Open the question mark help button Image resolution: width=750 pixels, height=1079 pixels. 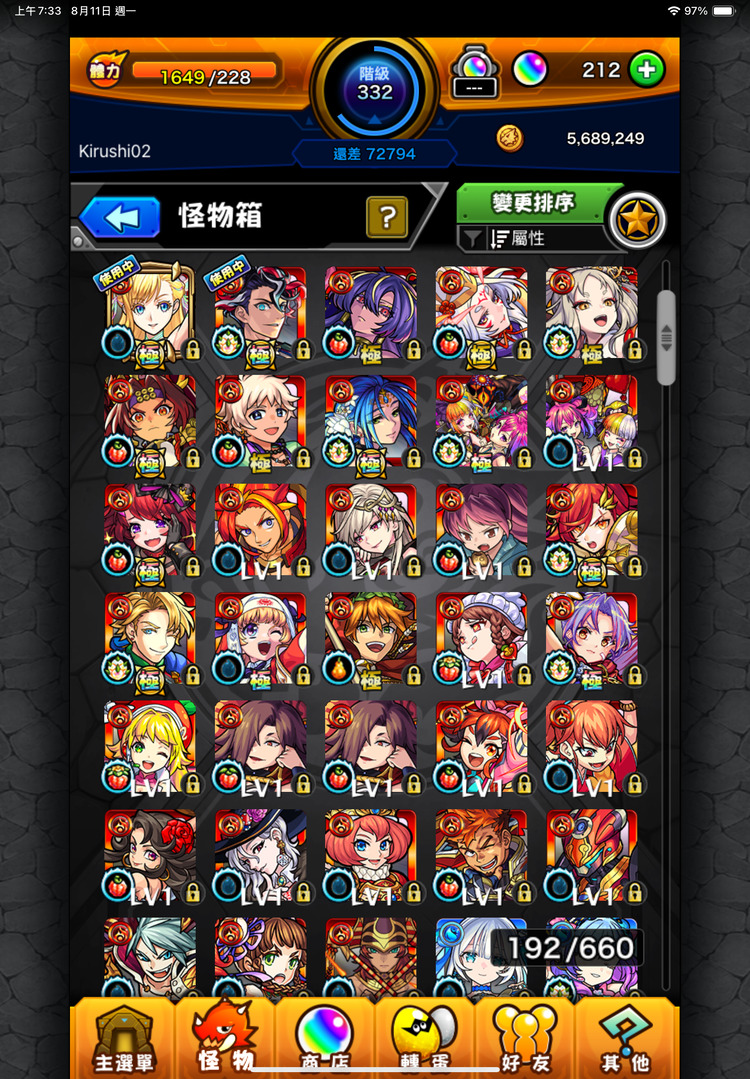pos(386,216)
